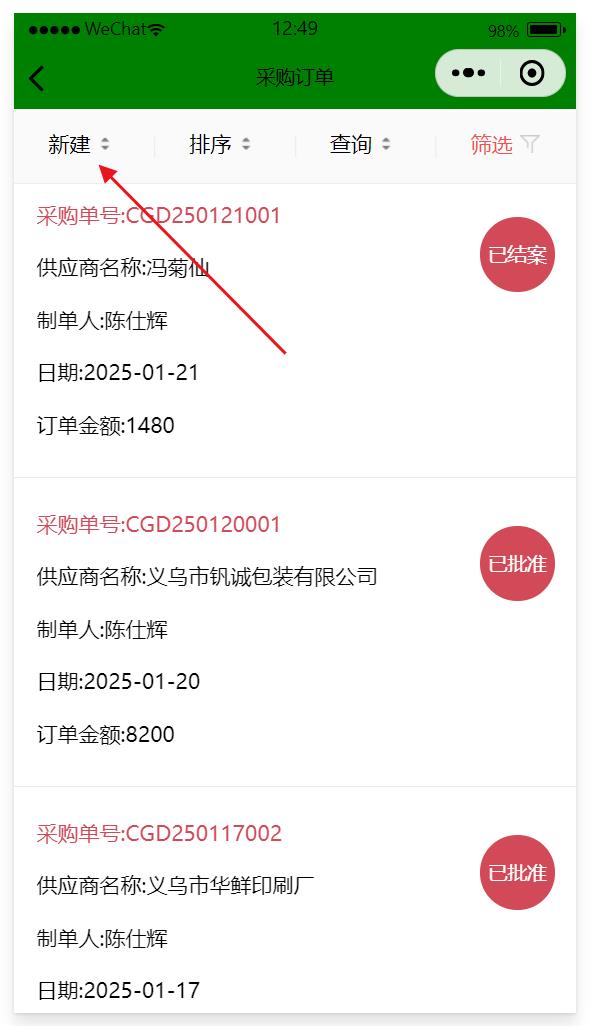The image size is (604, 1026).
Task: Close the mini program with the circle button
Action: (532, 73)
